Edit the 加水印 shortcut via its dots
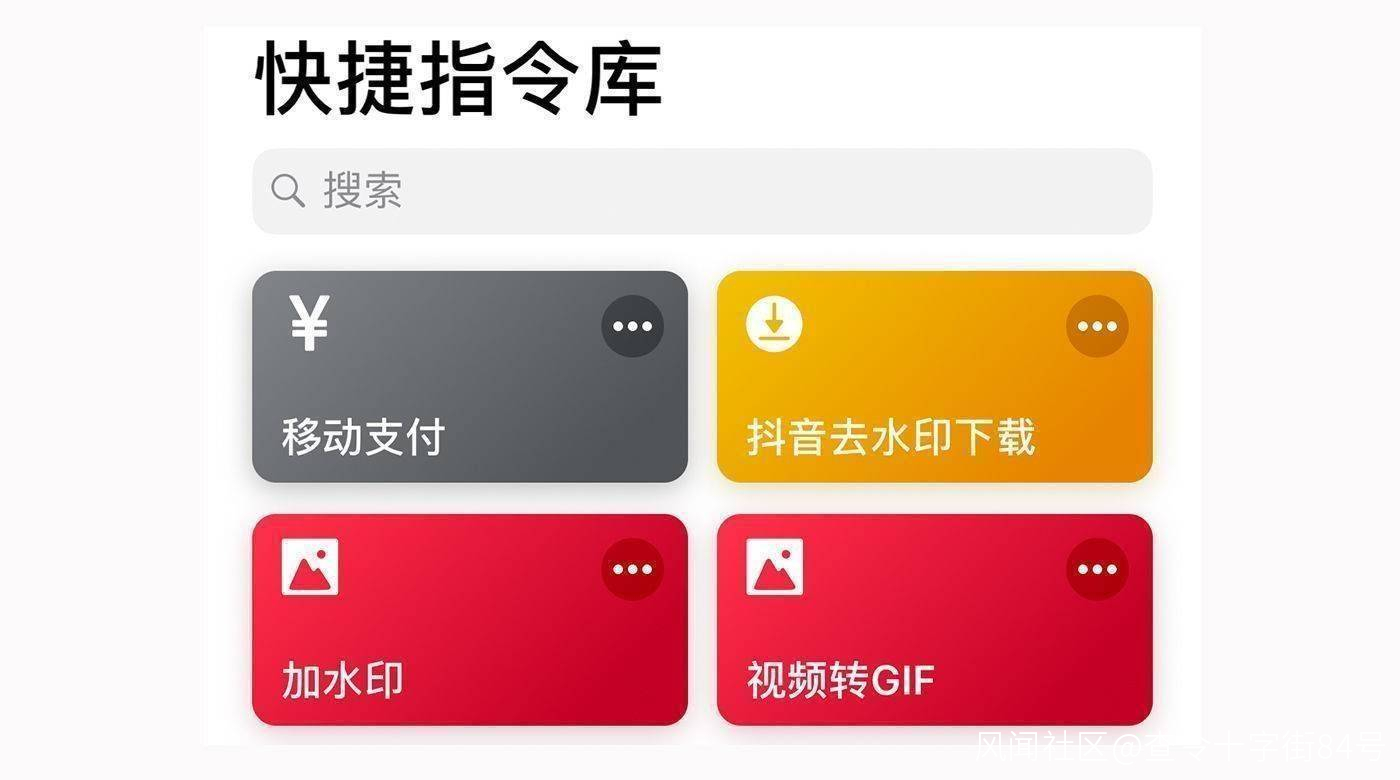Image resolution: width=1400 pixels, height=780 pixels. click(x=632, y=569)
